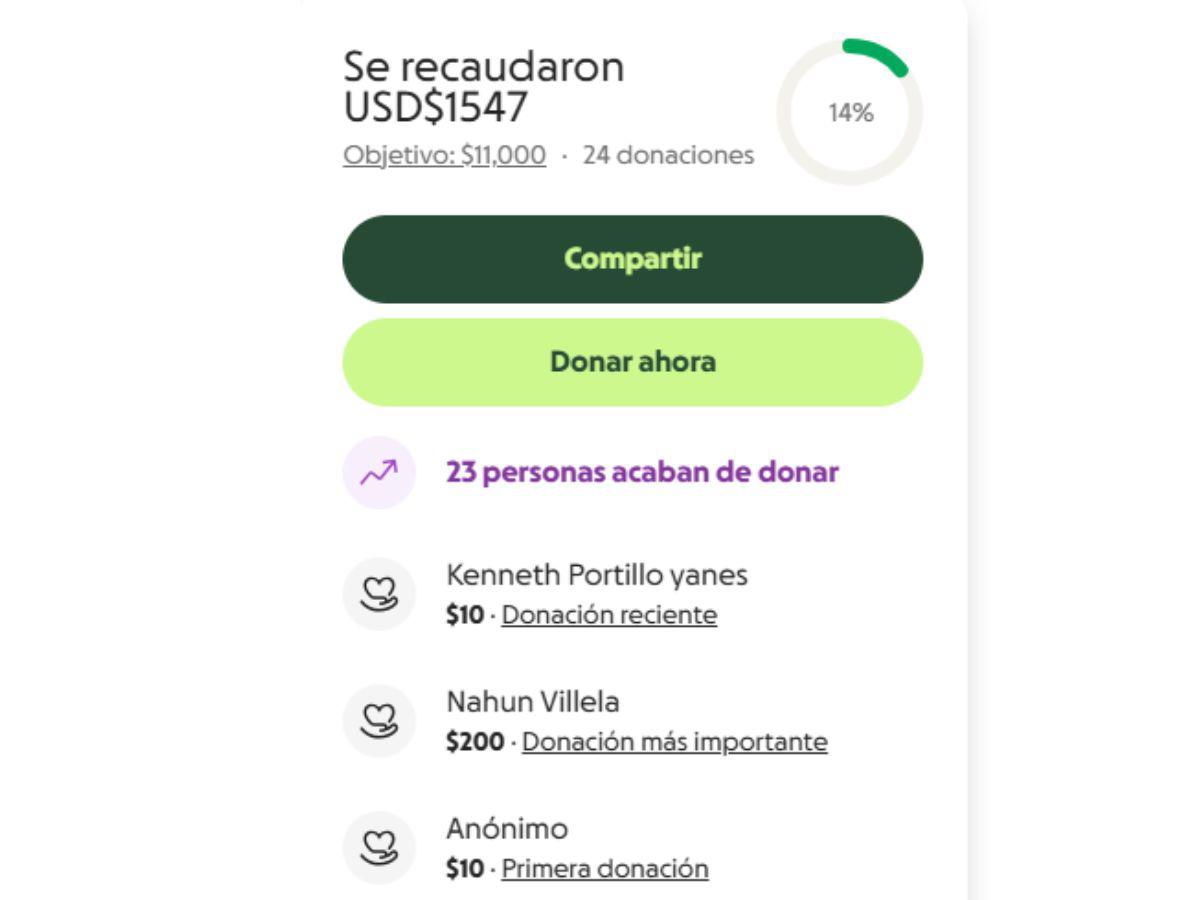Open the Donación más importante link

tap(674, 742)
